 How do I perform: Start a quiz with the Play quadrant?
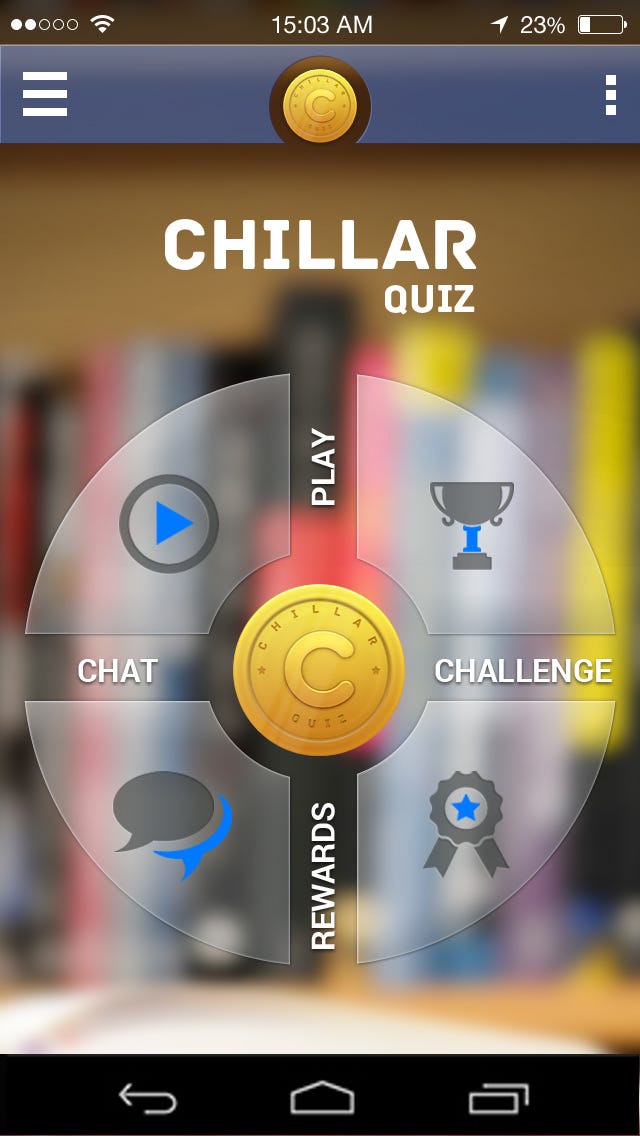point(170,523)
